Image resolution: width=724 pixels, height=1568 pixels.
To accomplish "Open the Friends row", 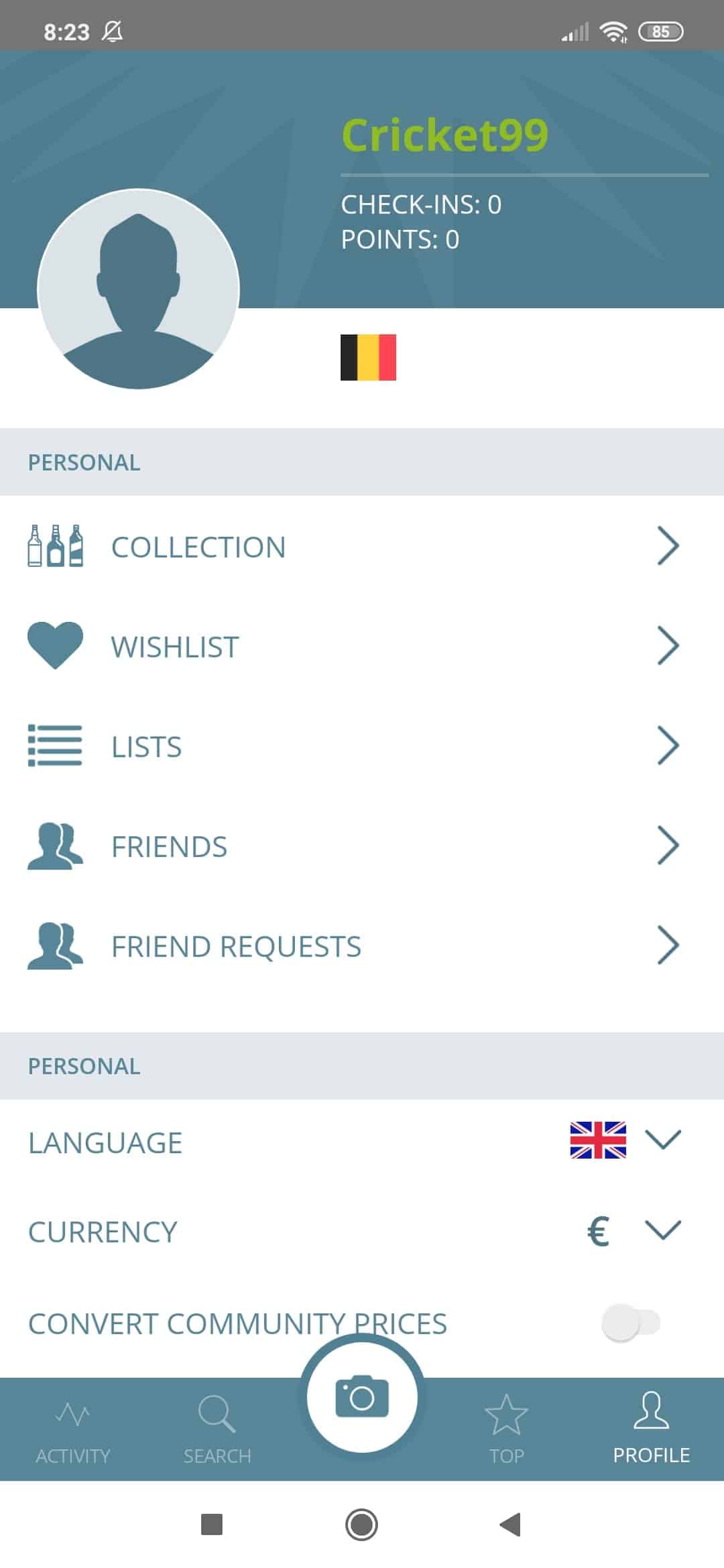I will pos(362,846).
